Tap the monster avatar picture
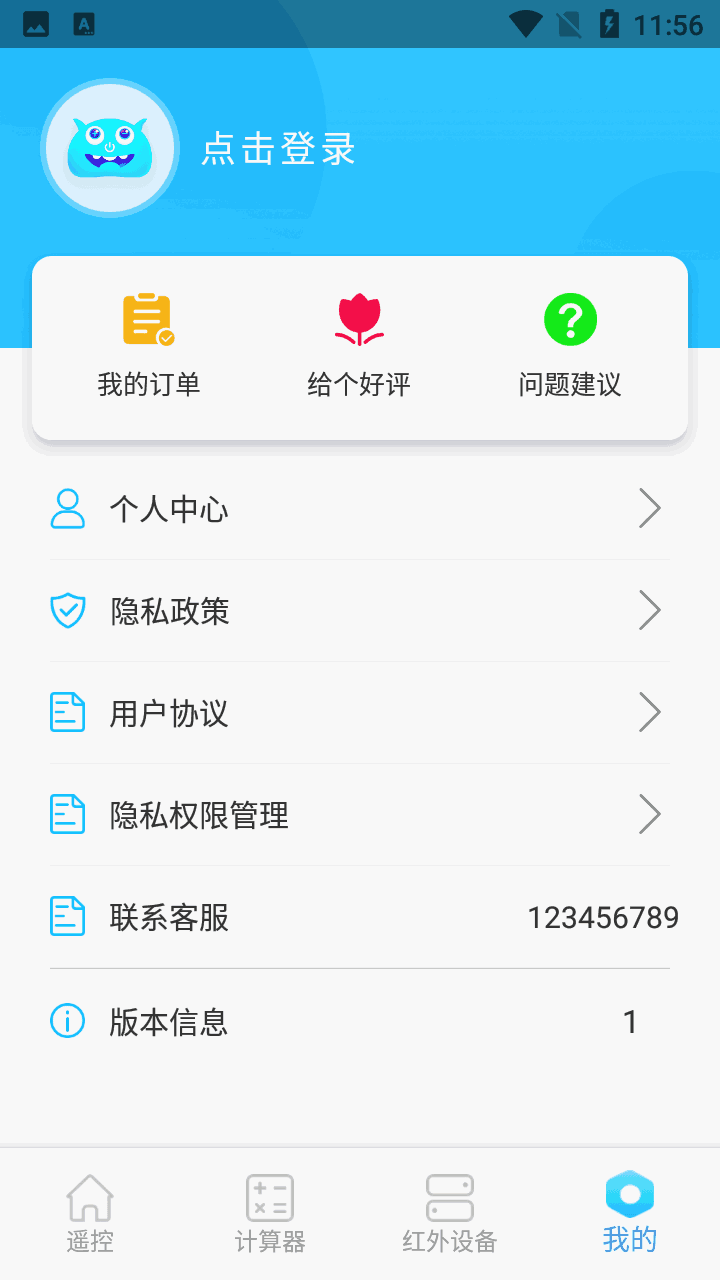 109,148
